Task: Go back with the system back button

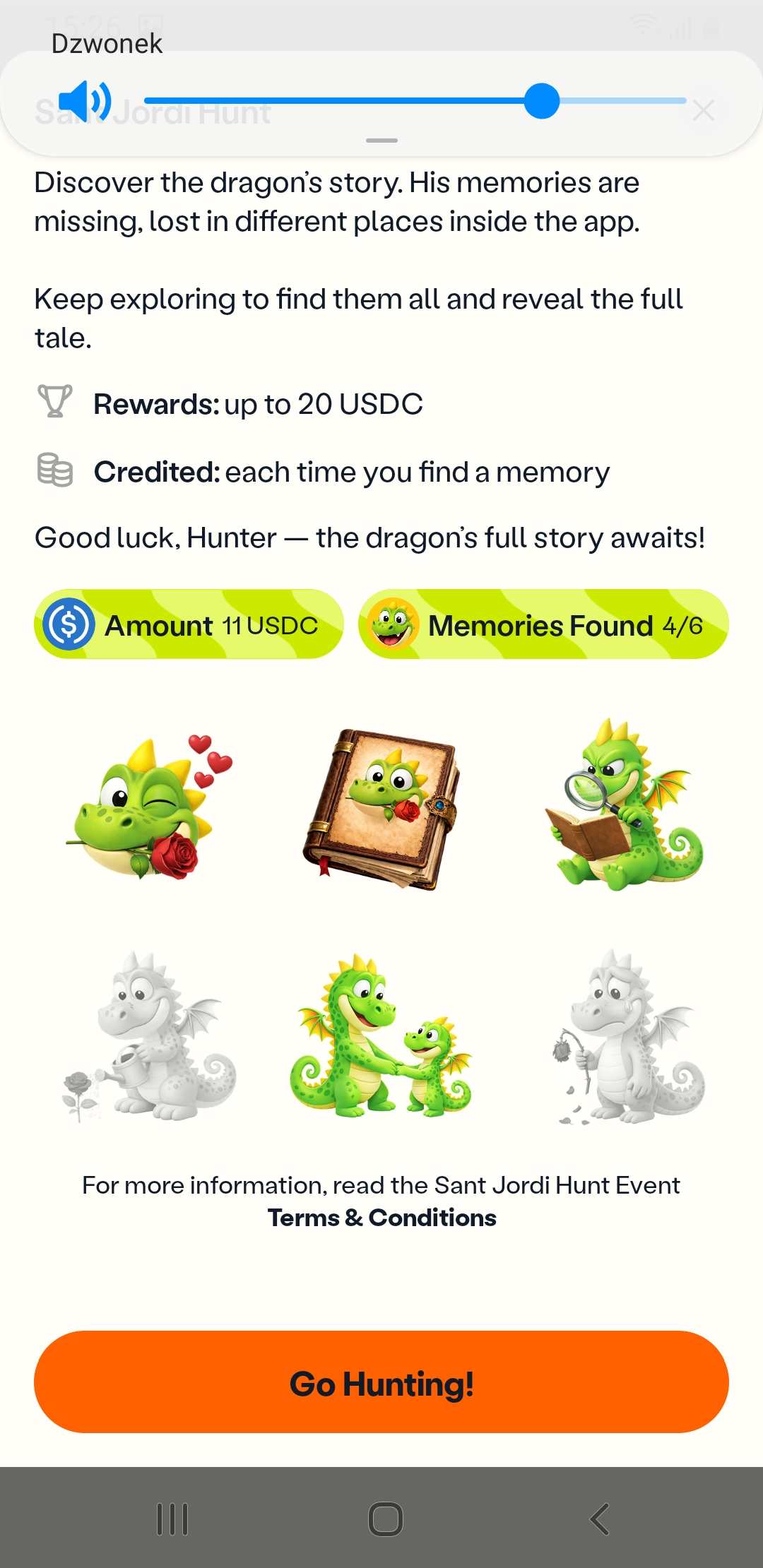Action: pyautogui.click(x=599, y=1519)
